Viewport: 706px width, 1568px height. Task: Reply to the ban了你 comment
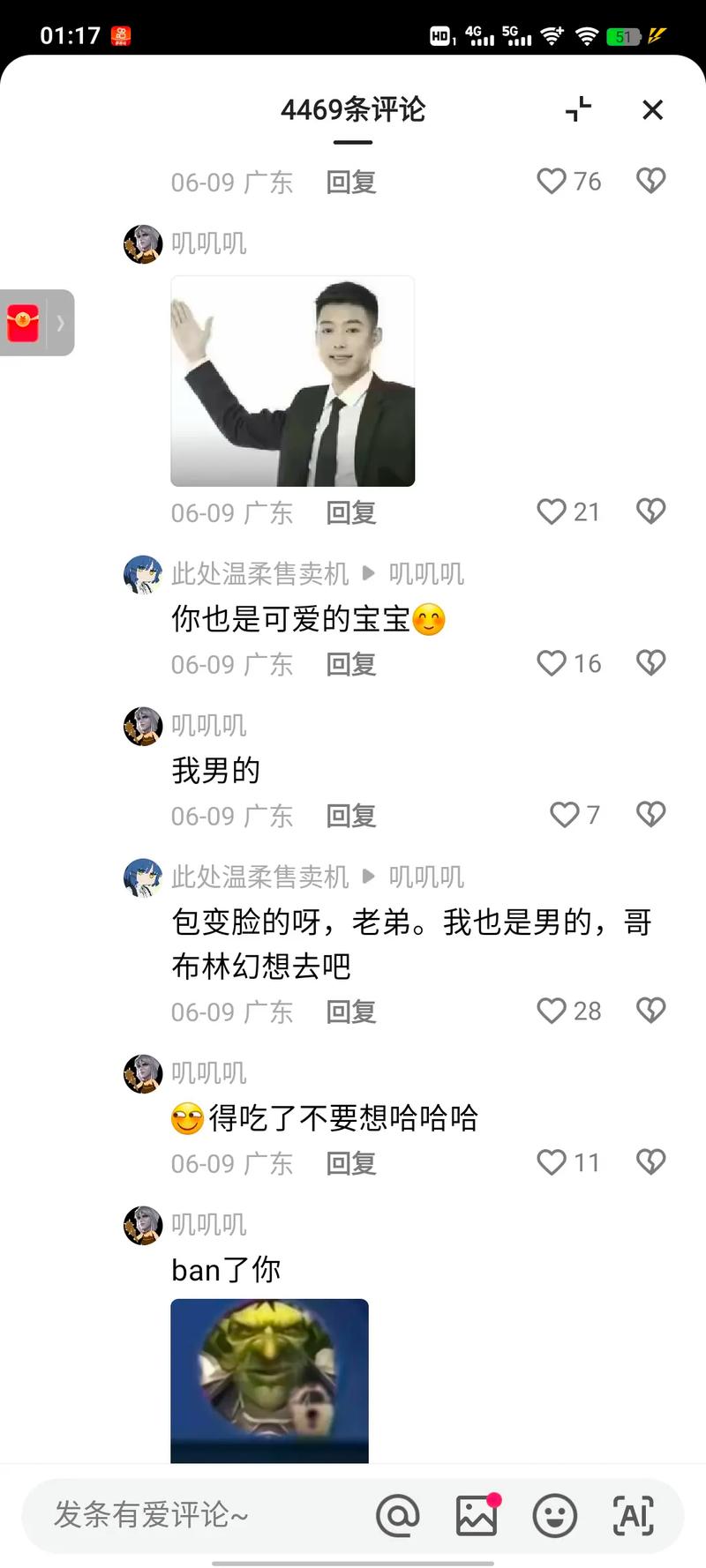[x=225, y=1270]
